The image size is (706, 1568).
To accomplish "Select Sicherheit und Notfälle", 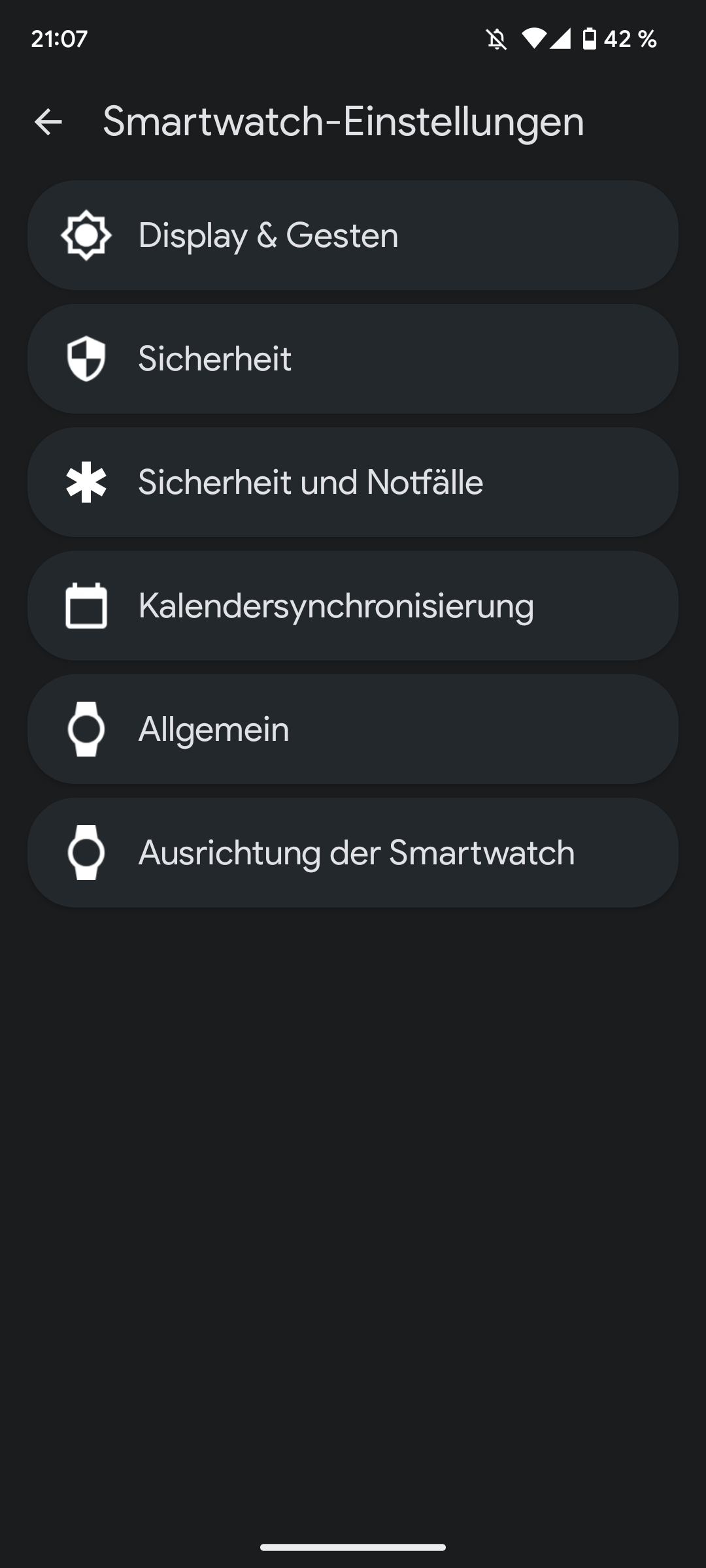I will click(353, 482).
